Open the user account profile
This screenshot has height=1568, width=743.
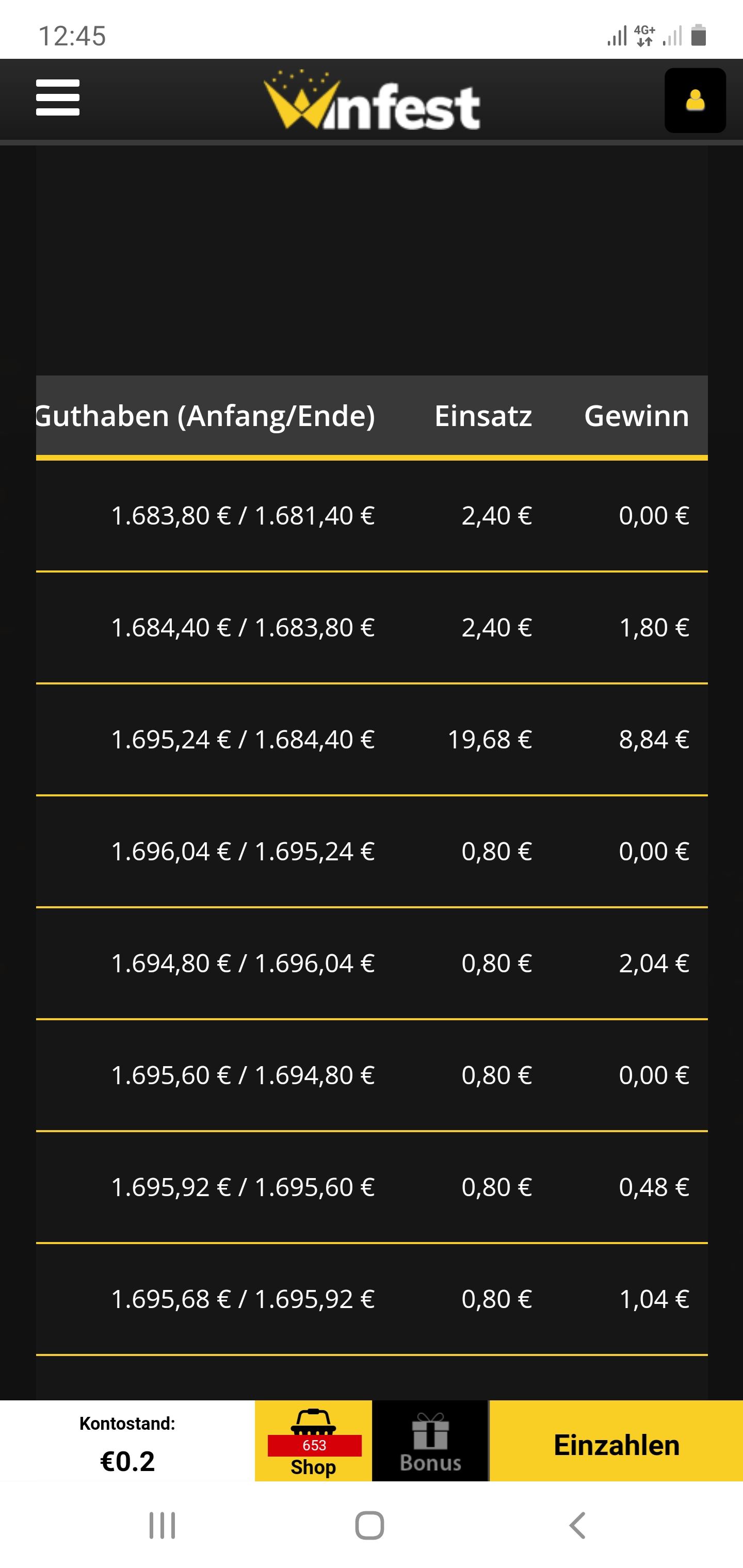[x=695, y=101]
